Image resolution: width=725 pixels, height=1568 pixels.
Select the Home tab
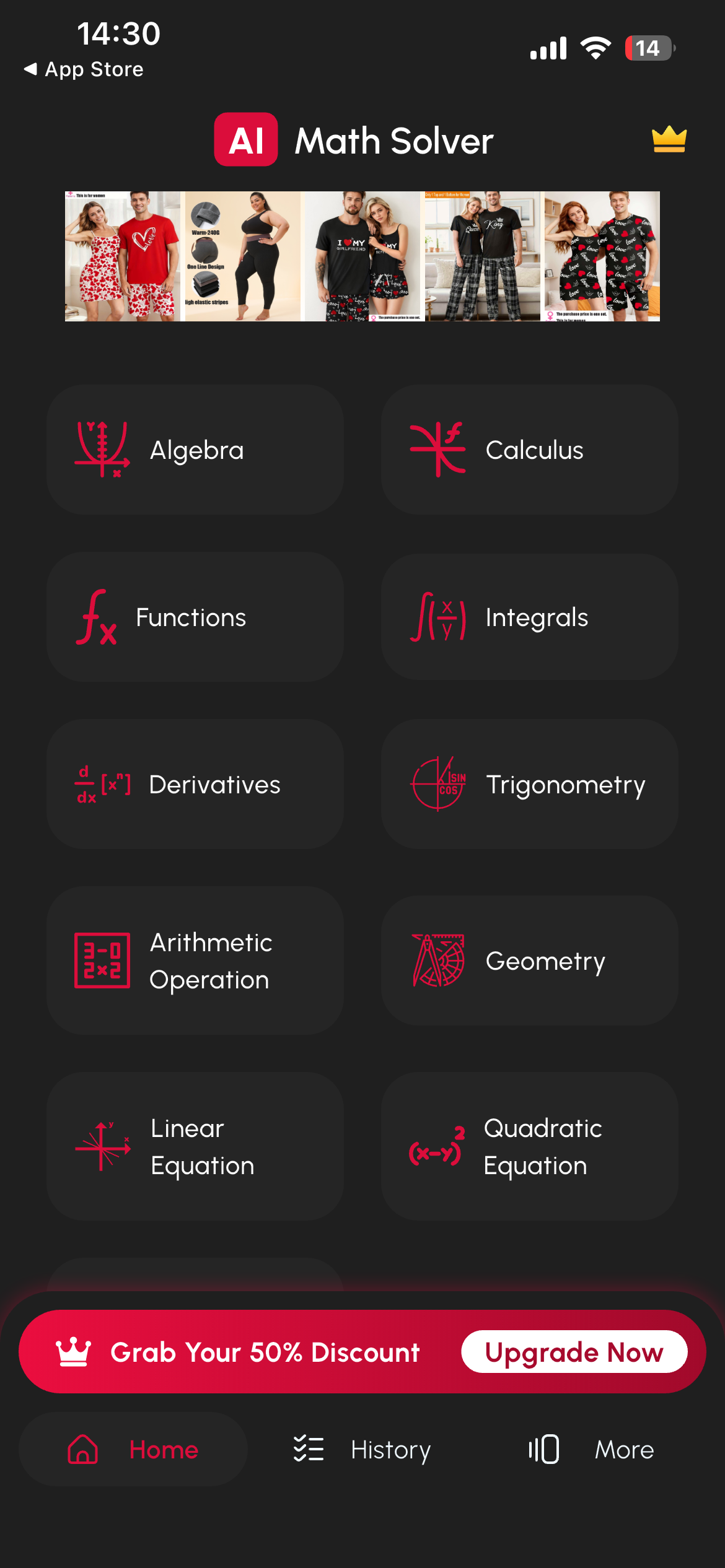pos(131,1450)
